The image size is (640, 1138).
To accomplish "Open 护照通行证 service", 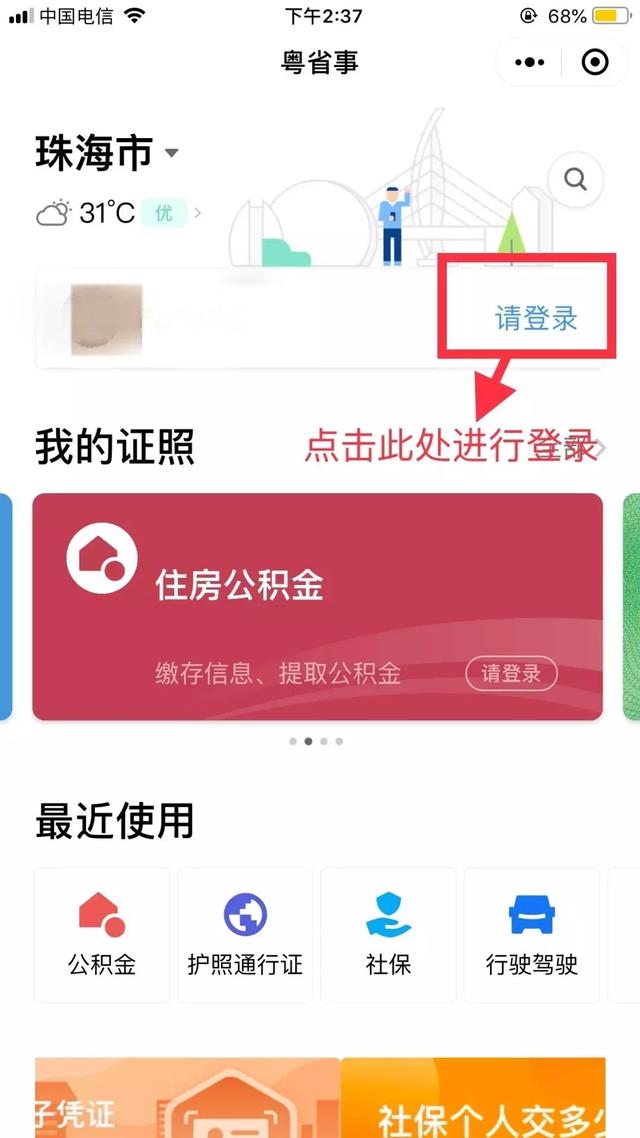I will [245, 935].
